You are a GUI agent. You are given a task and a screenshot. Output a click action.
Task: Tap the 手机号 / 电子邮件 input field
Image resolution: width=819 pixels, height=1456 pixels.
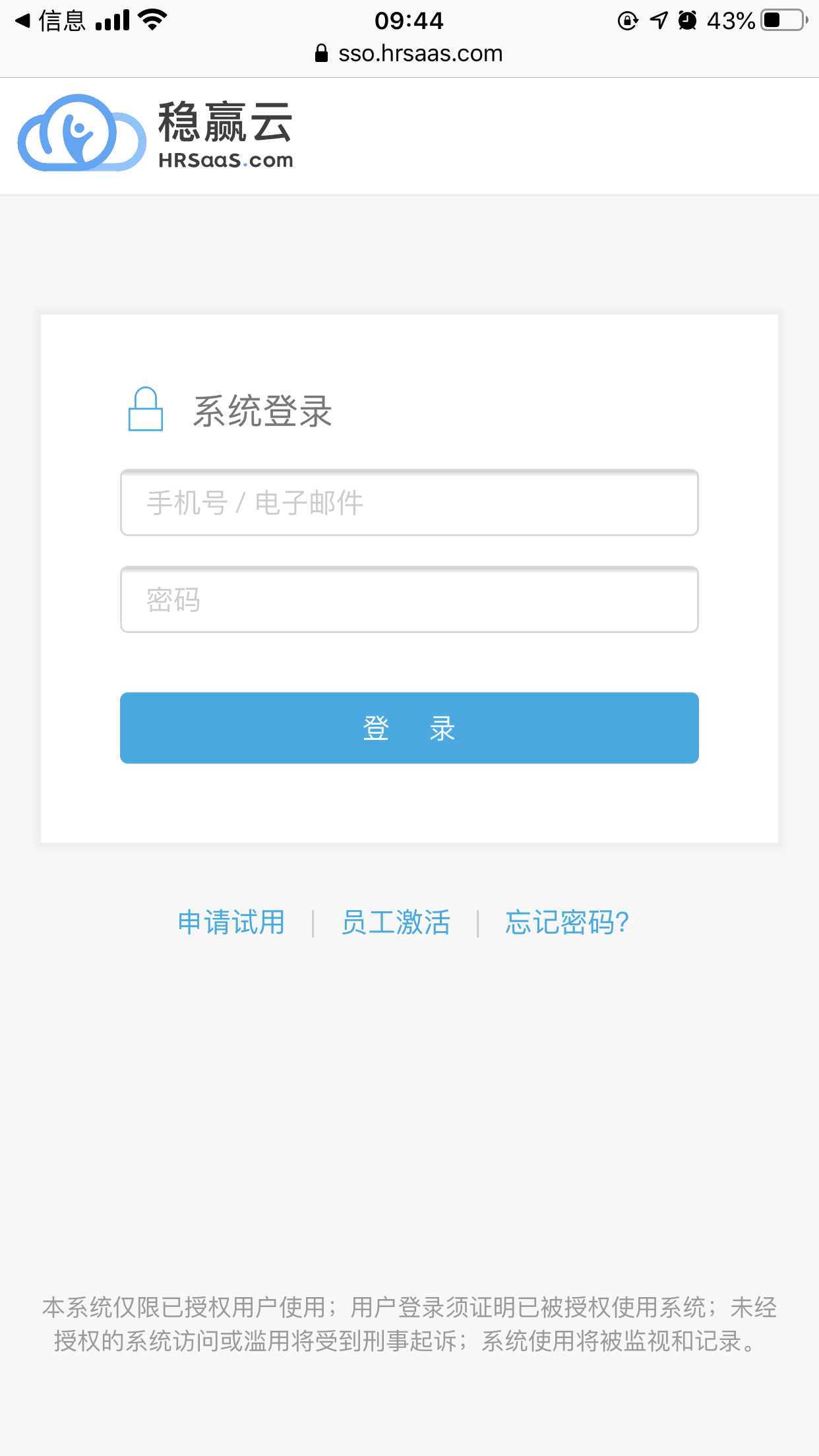click(x=409, y=502)
